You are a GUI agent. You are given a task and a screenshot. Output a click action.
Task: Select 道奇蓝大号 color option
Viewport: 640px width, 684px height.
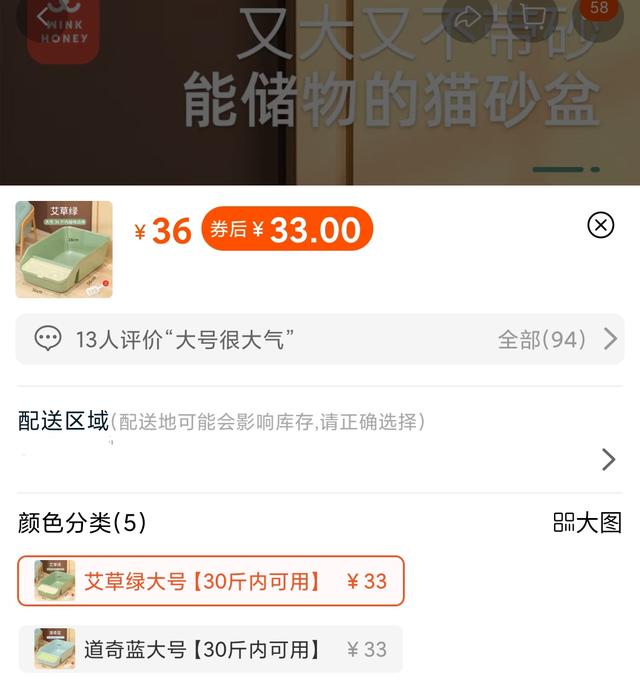point(211,649)
